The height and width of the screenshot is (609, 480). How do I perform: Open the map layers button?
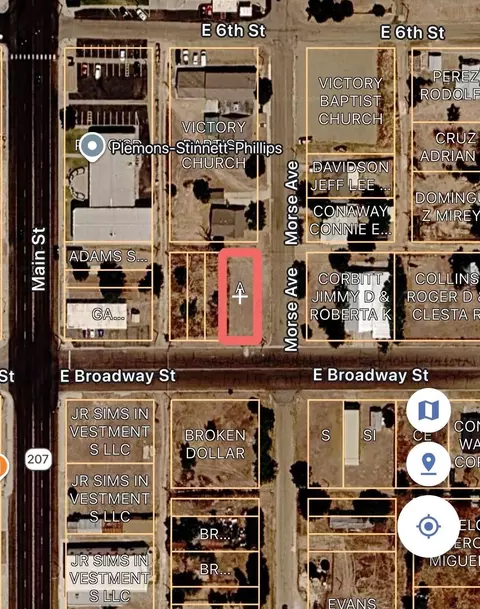click(428, 410)
